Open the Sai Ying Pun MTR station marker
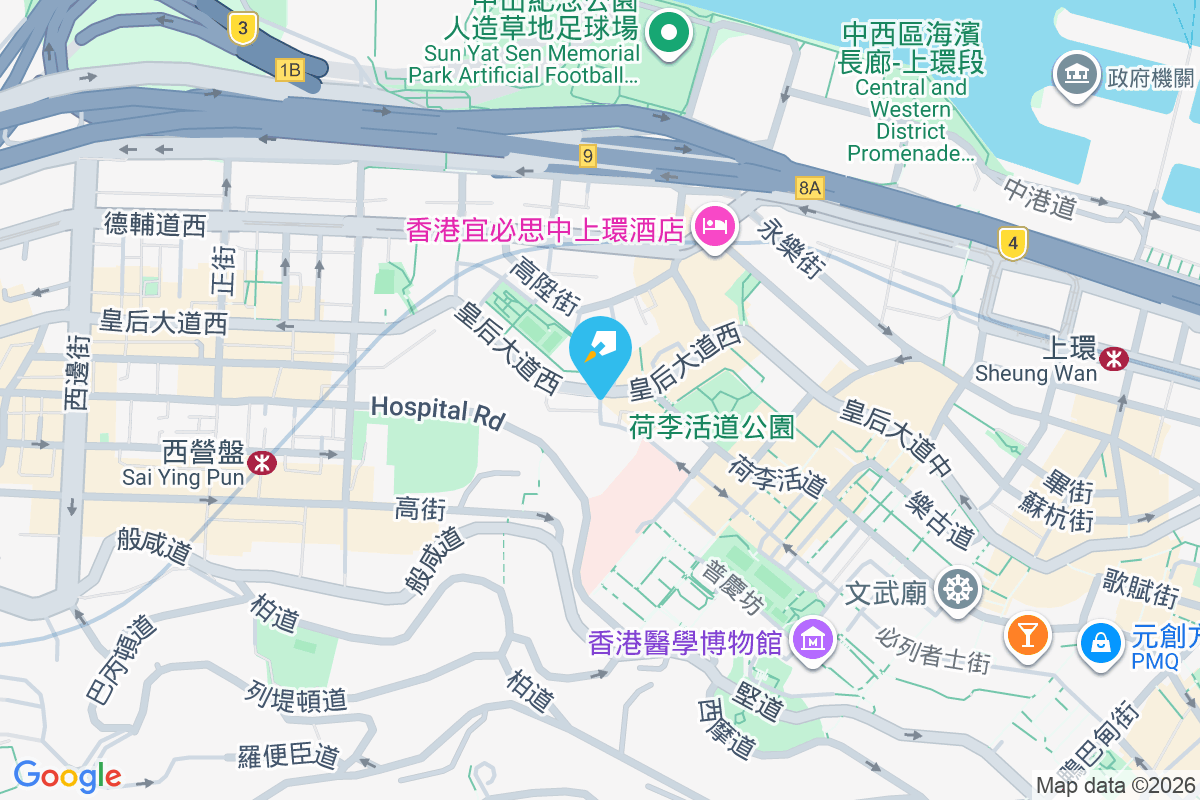Viewport: 1200px width, 800px height. tap(263, 461)
